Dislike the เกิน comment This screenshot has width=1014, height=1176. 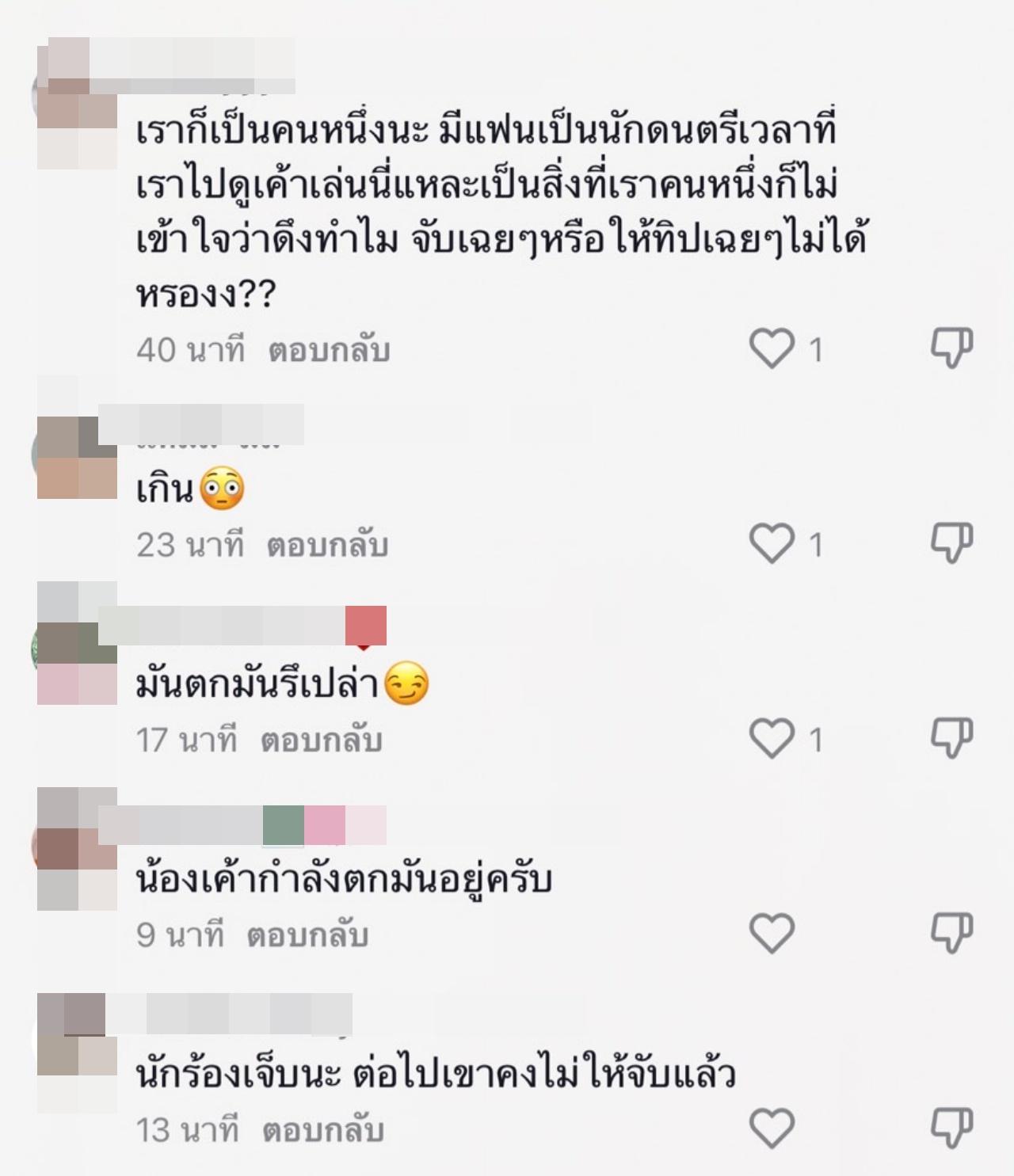click(x=951, y=543)
